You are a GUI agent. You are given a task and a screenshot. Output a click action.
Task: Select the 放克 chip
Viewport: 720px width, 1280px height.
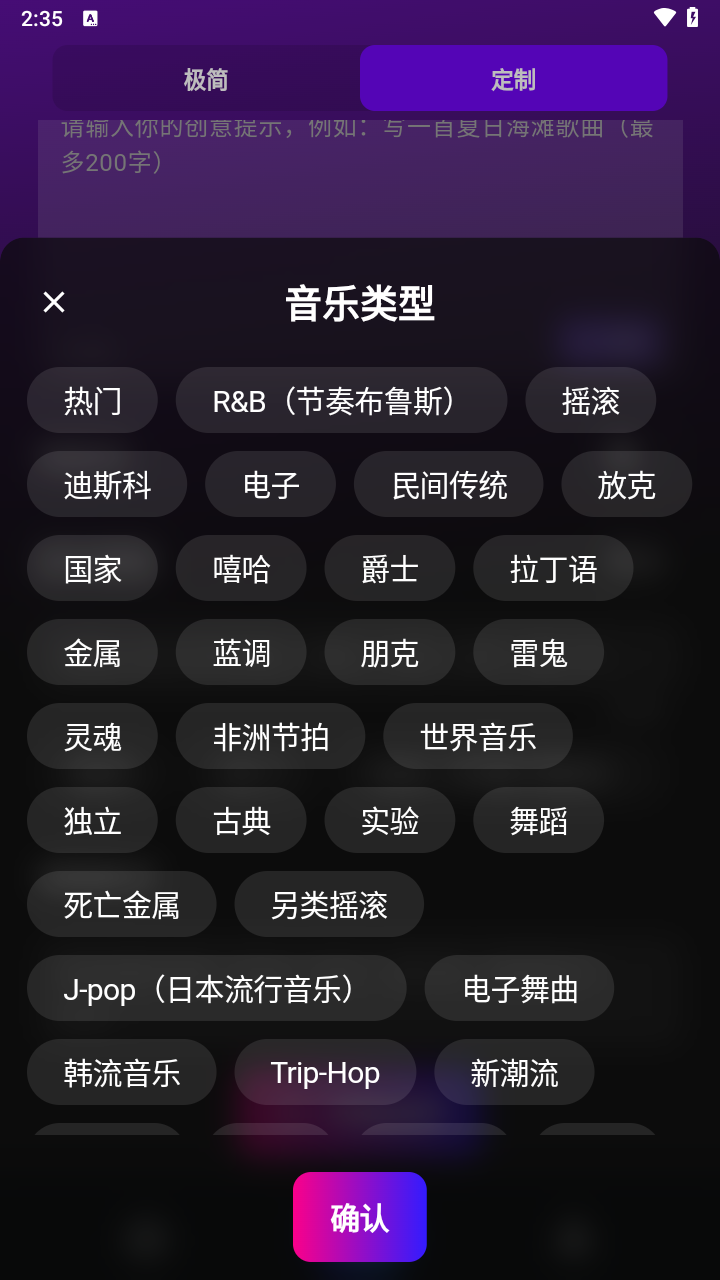[626, 484]
